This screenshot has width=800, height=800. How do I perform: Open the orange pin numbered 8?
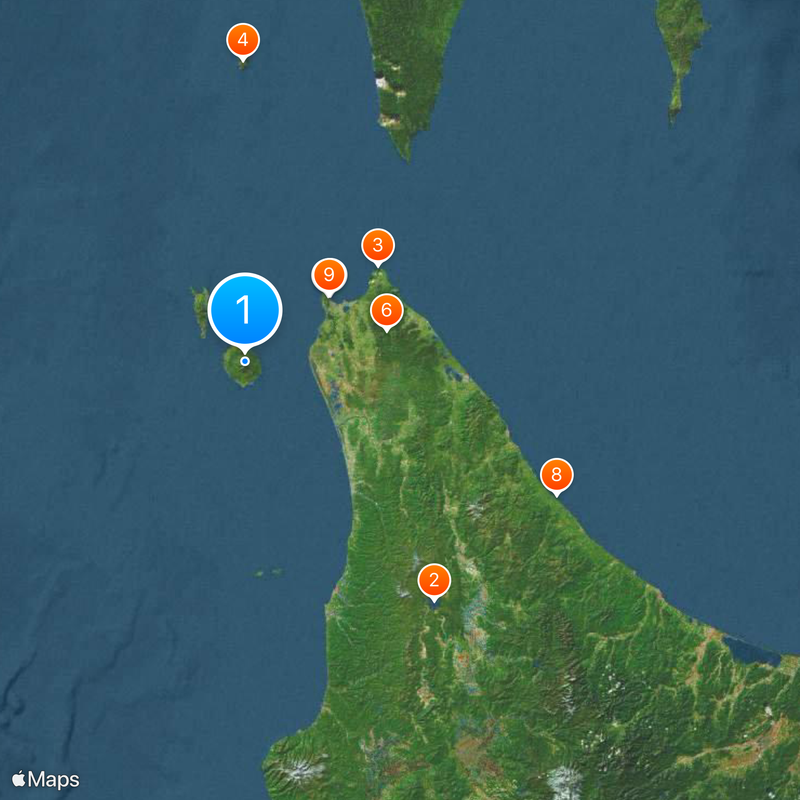pyautogui.click(x=557, y=474)
